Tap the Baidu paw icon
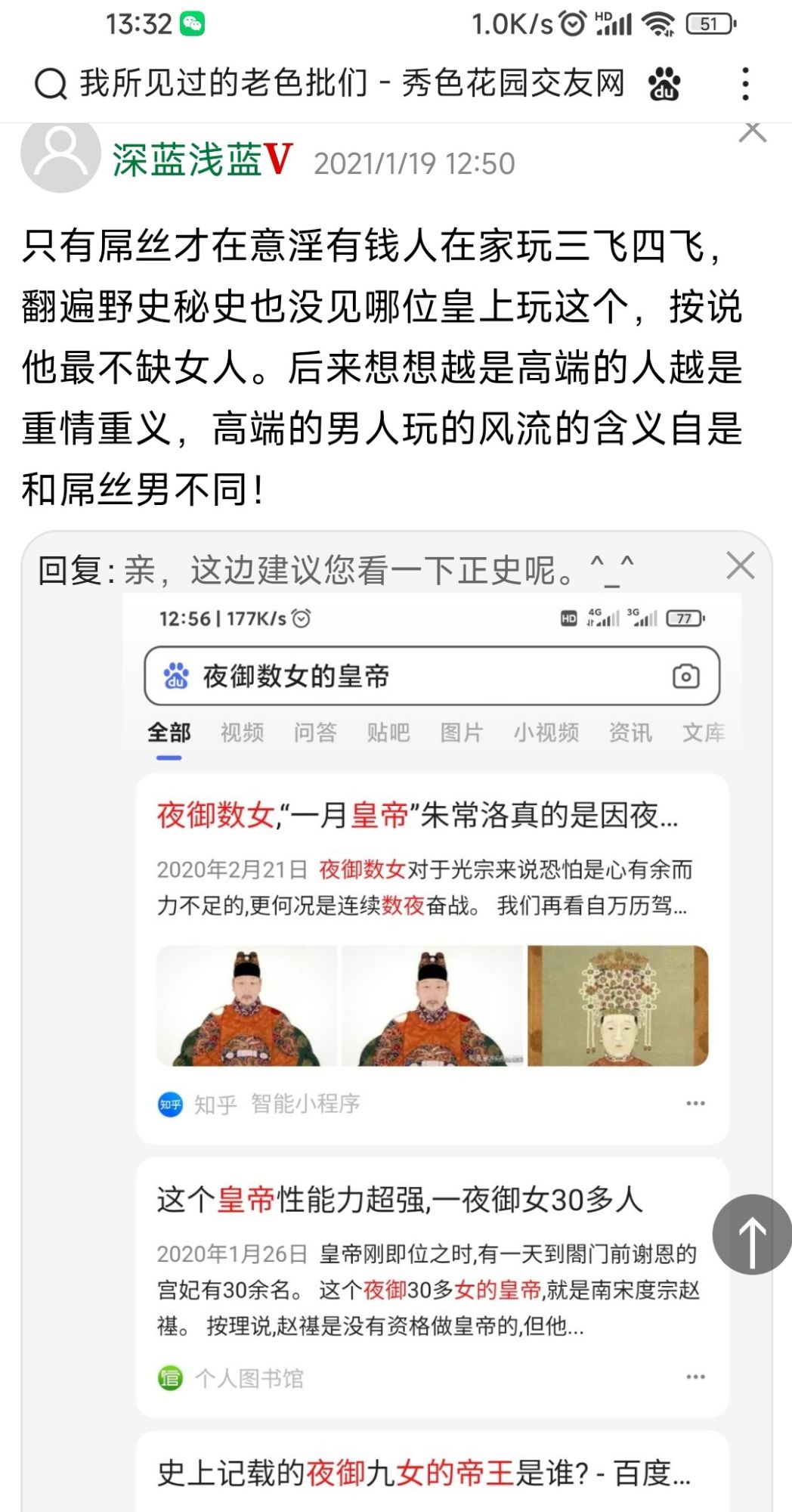Image resolution: width=792 pixels, height=1512 pixels. (664, 83)
